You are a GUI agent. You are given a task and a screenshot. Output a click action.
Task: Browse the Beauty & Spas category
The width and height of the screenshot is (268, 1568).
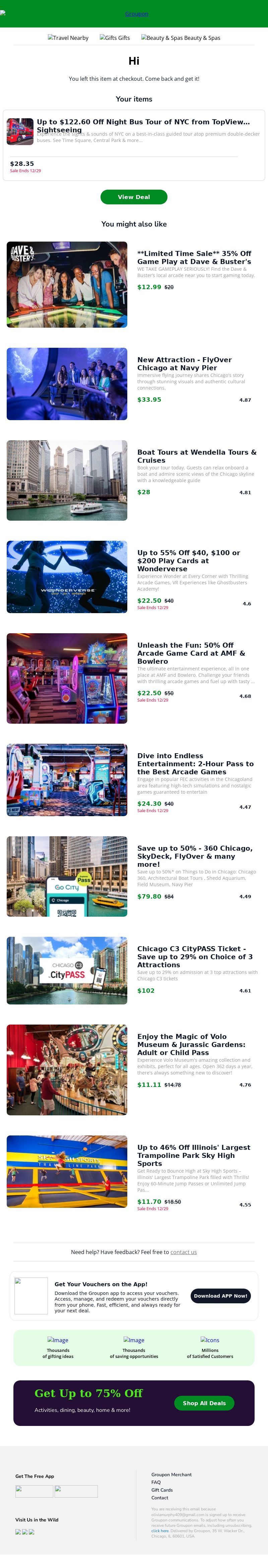(x=181, y=38)
